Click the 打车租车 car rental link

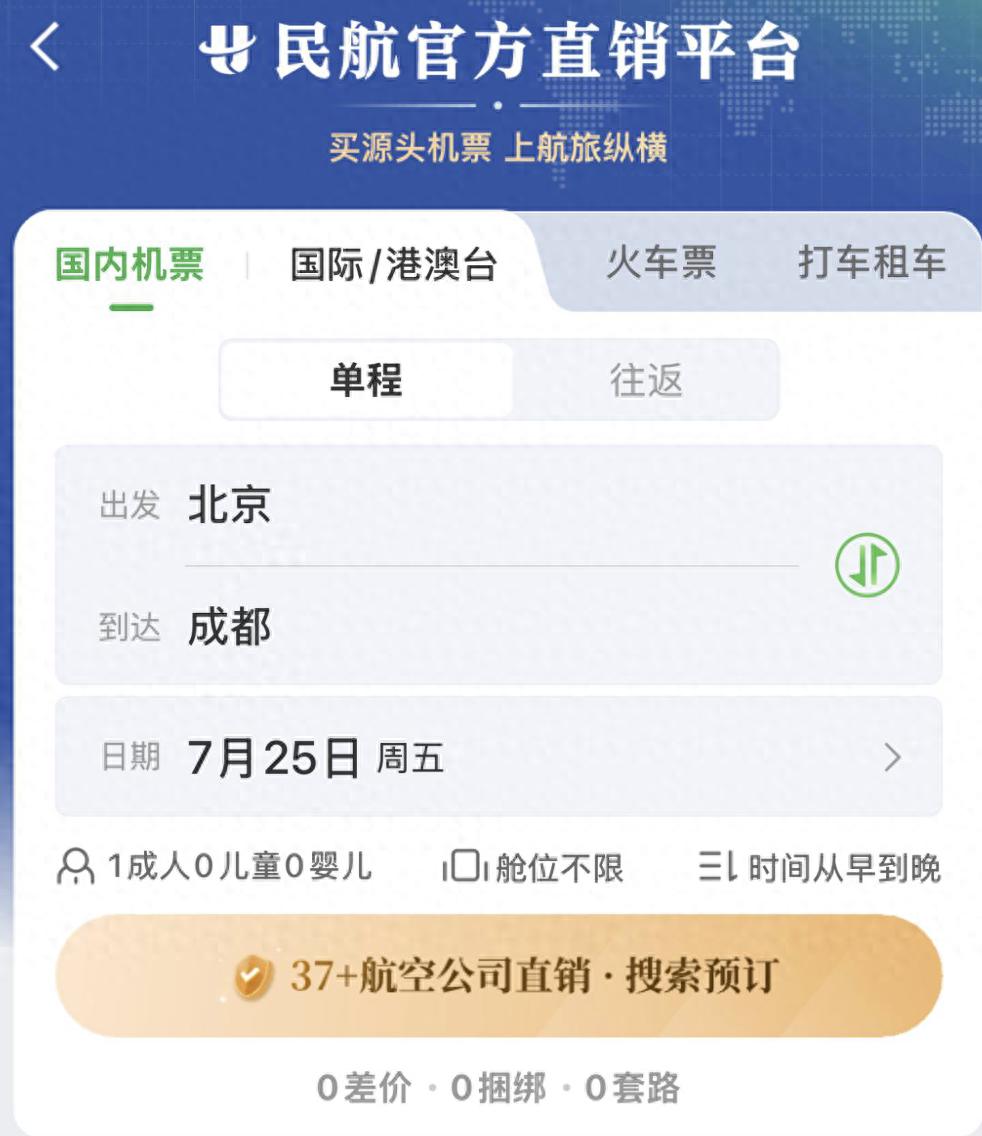pos(869,263)
